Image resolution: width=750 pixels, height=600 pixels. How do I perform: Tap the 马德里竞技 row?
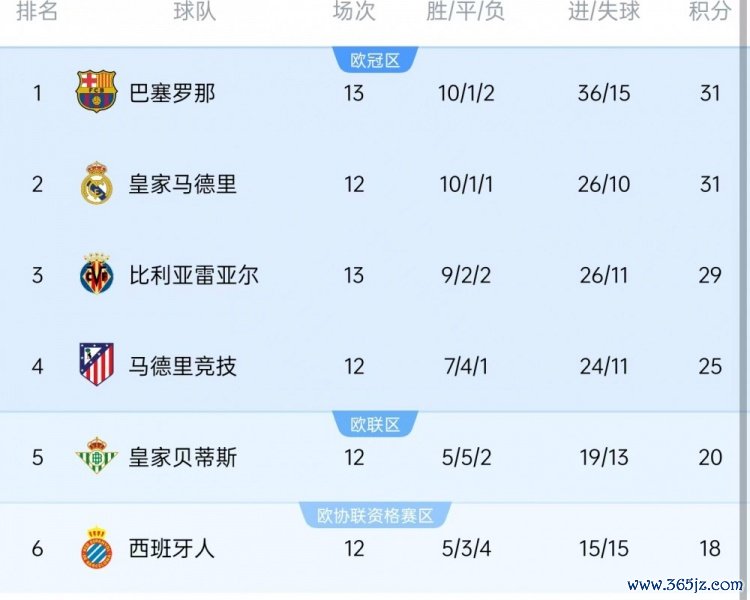(182, 366)
